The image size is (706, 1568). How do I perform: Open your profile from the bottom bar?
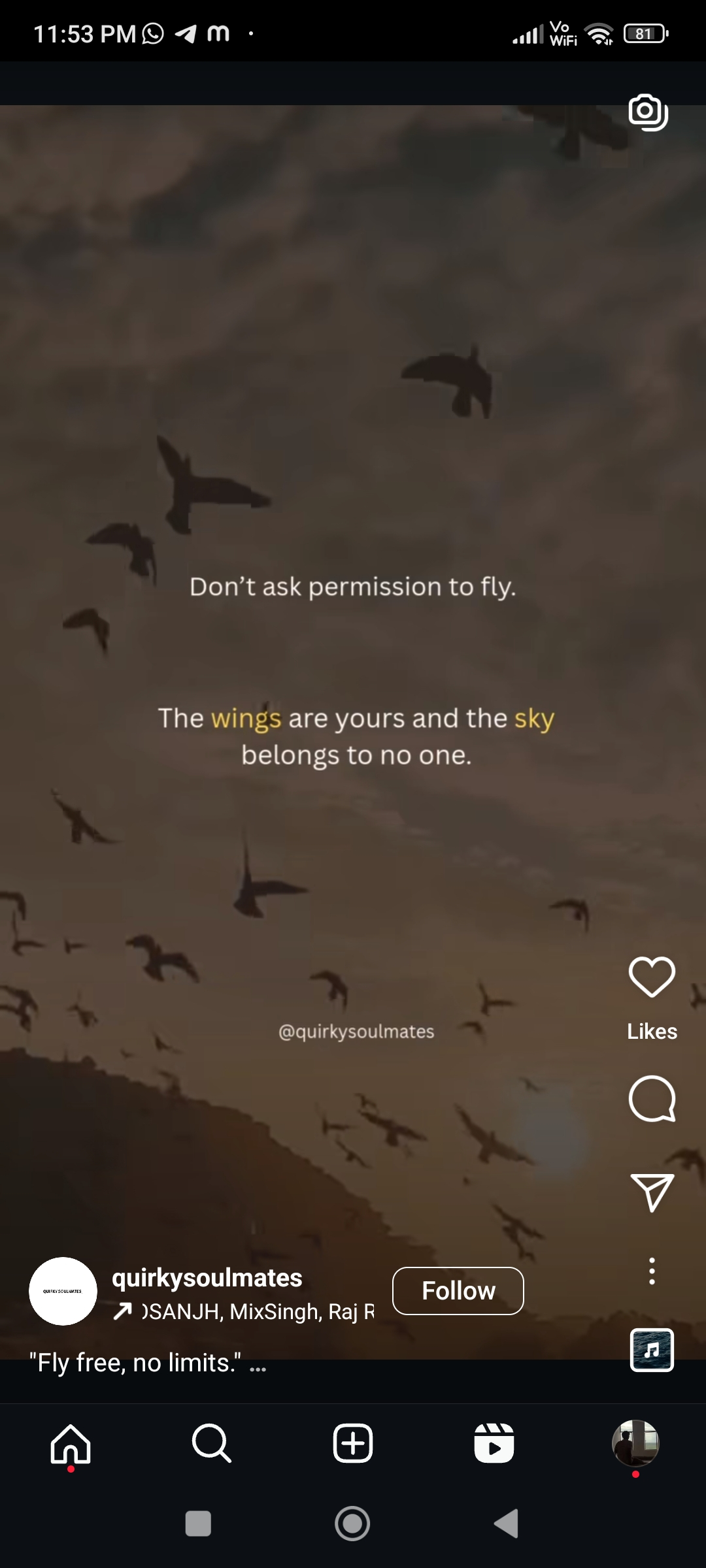click(x=635, y=1445)
